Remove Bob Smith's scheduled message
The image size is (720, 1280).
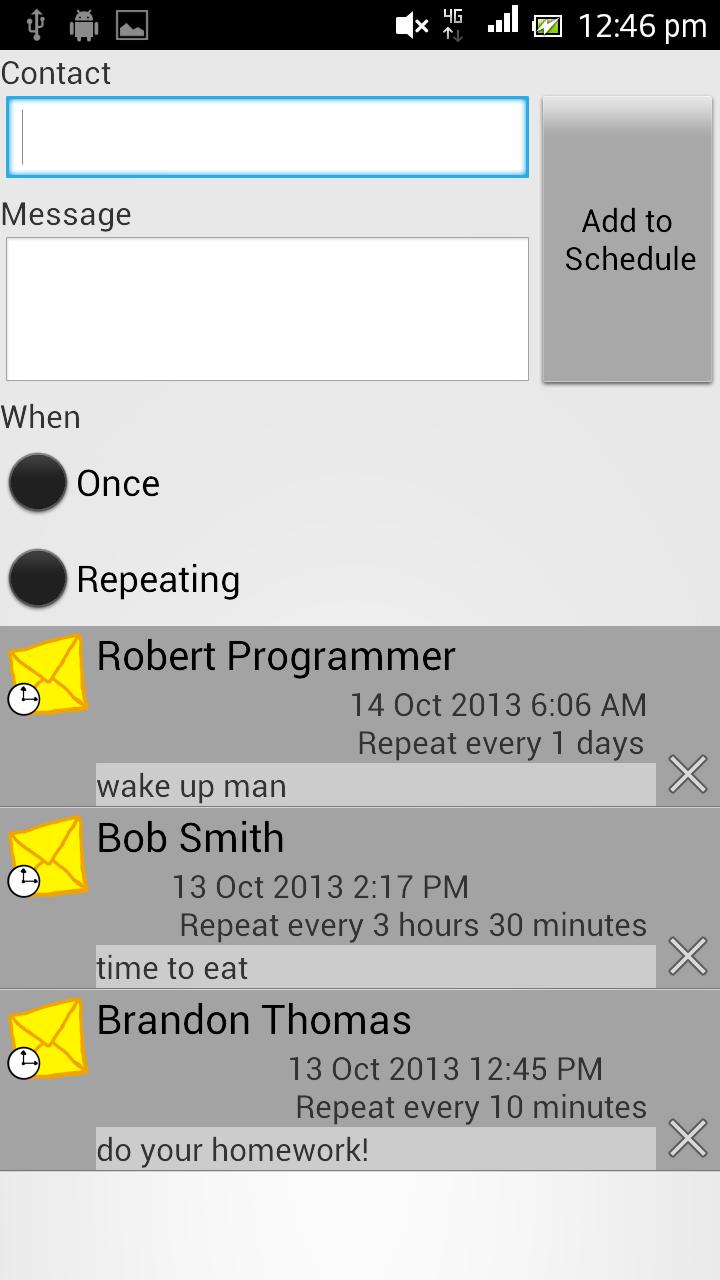click(687, 957)
